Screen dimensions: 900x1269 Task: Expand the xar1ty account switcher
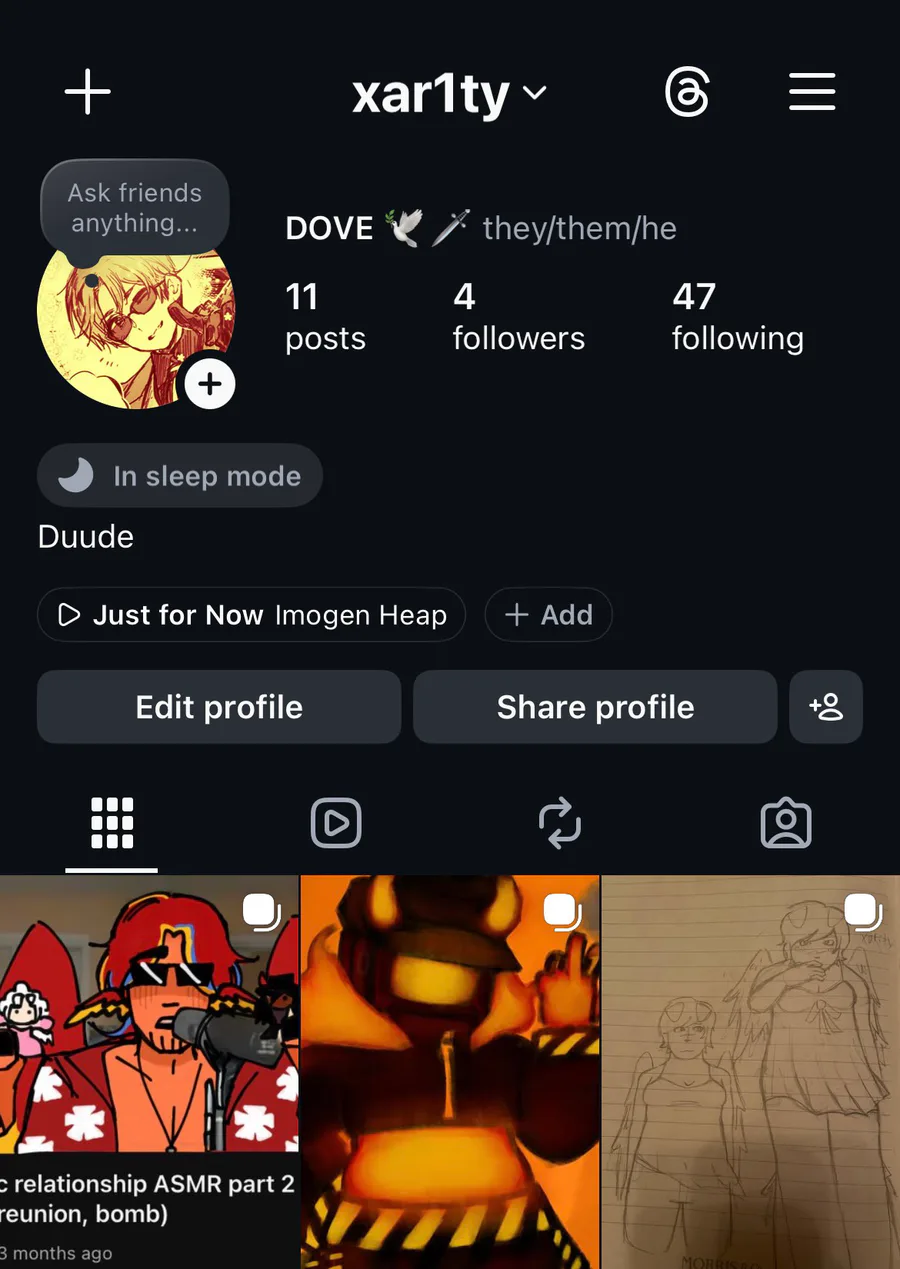(x=449, y=94)
